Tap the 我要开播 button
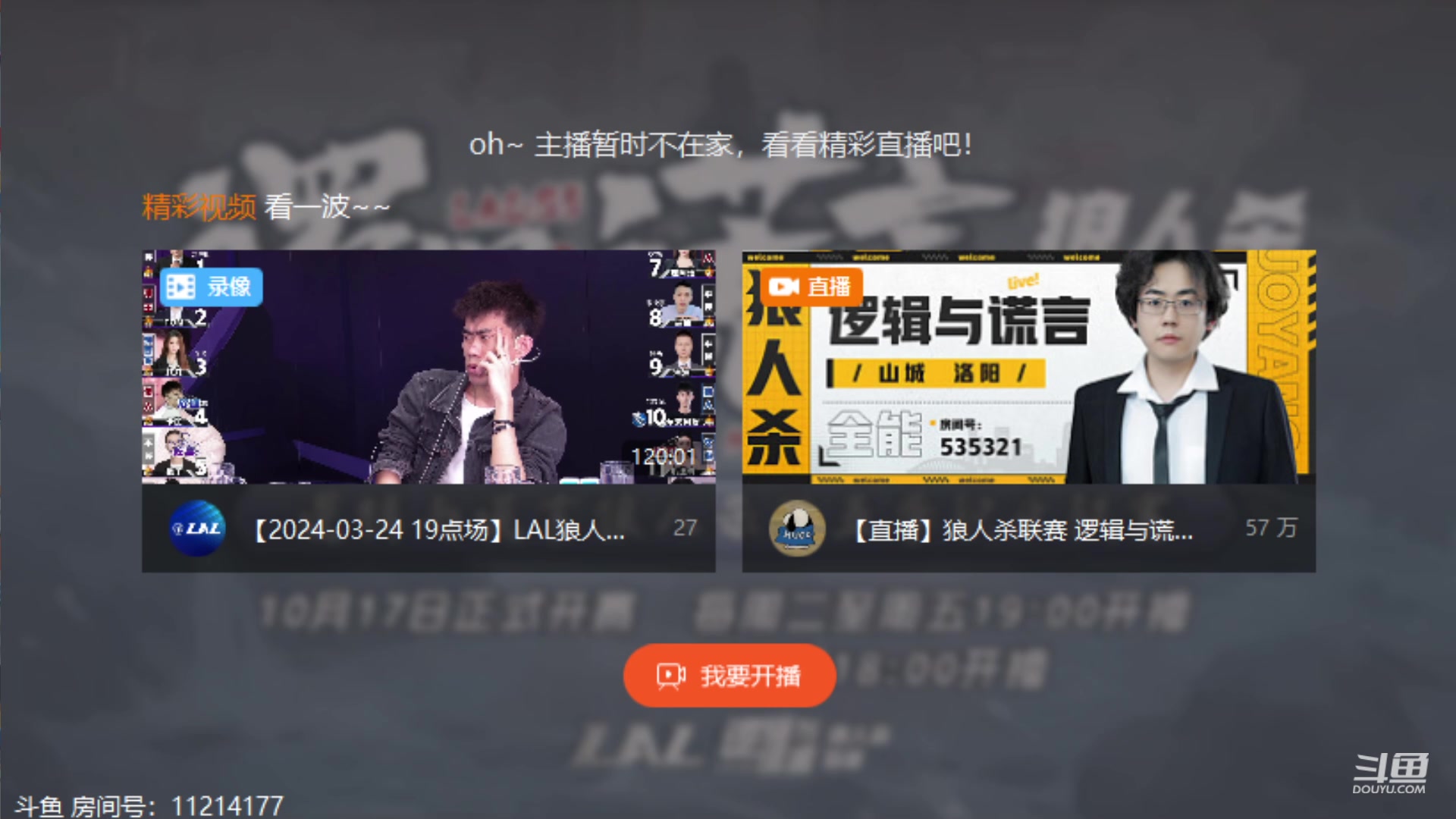The width and height of the screenshot is (1456, 819). [x=730, y=676]
